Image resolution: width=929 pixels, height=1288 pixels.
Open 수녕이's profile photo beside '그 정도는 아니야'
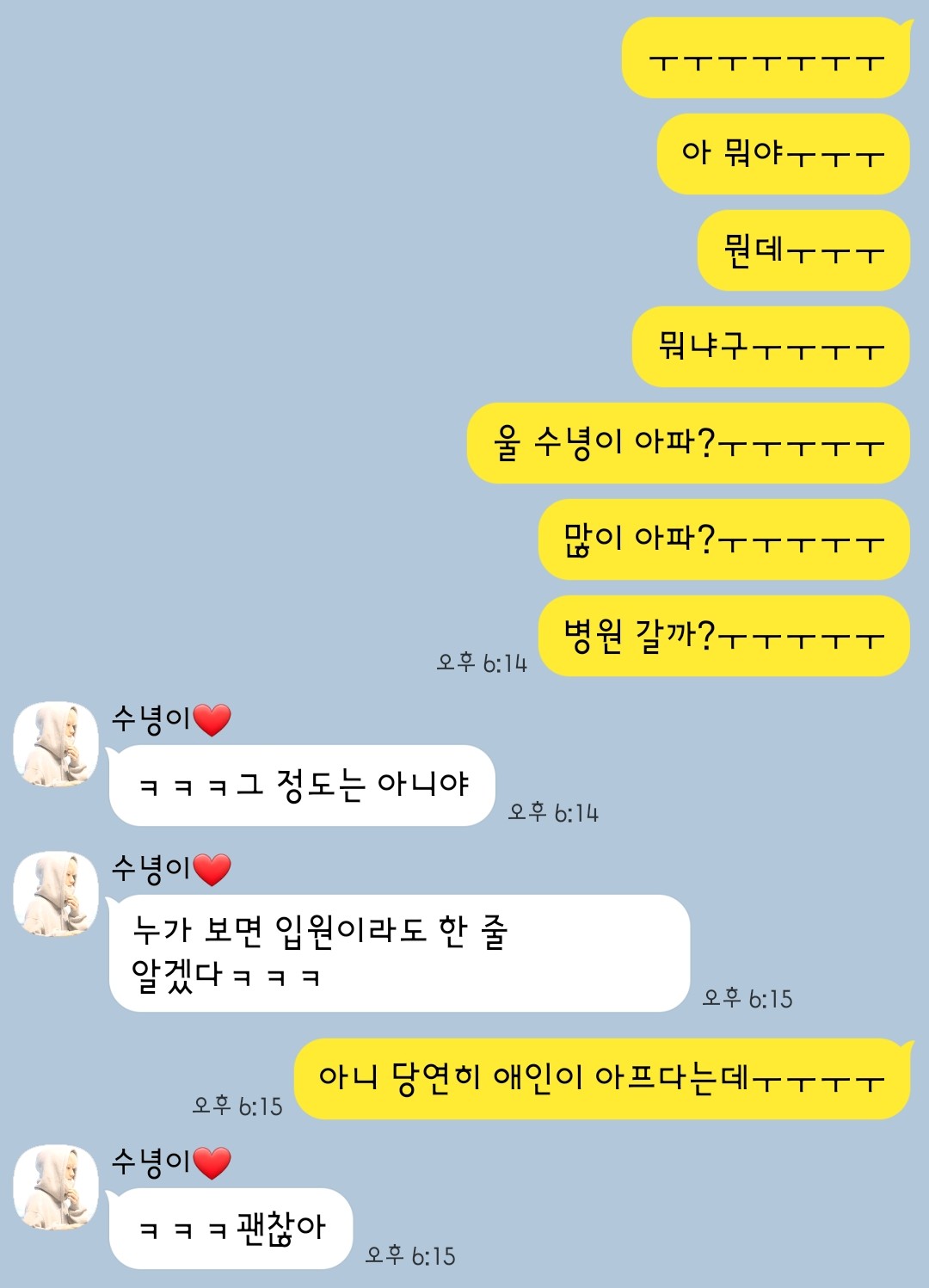(56, 744)
